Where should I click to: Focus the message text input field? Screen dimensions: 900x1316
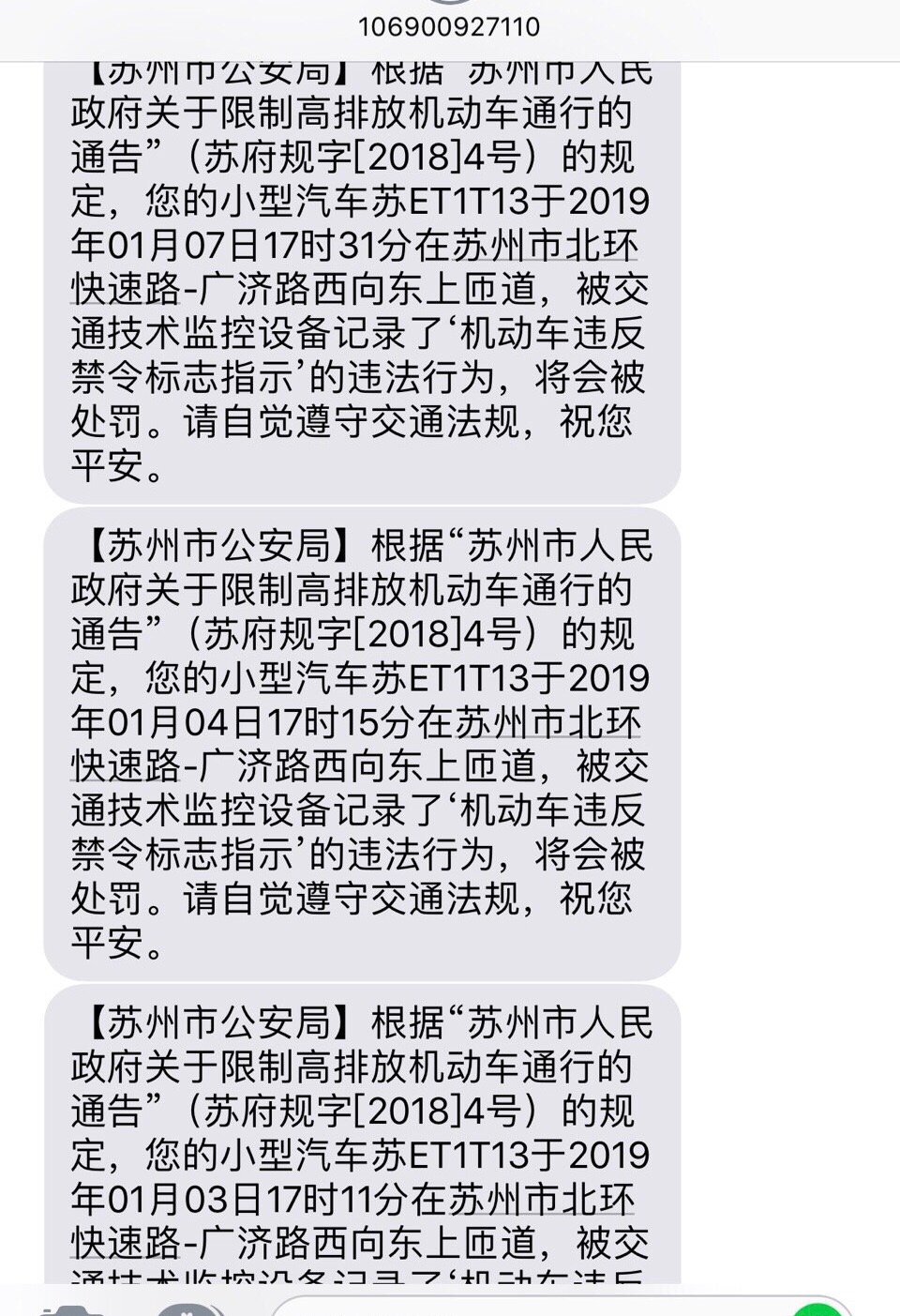(x=525, y=1308)
